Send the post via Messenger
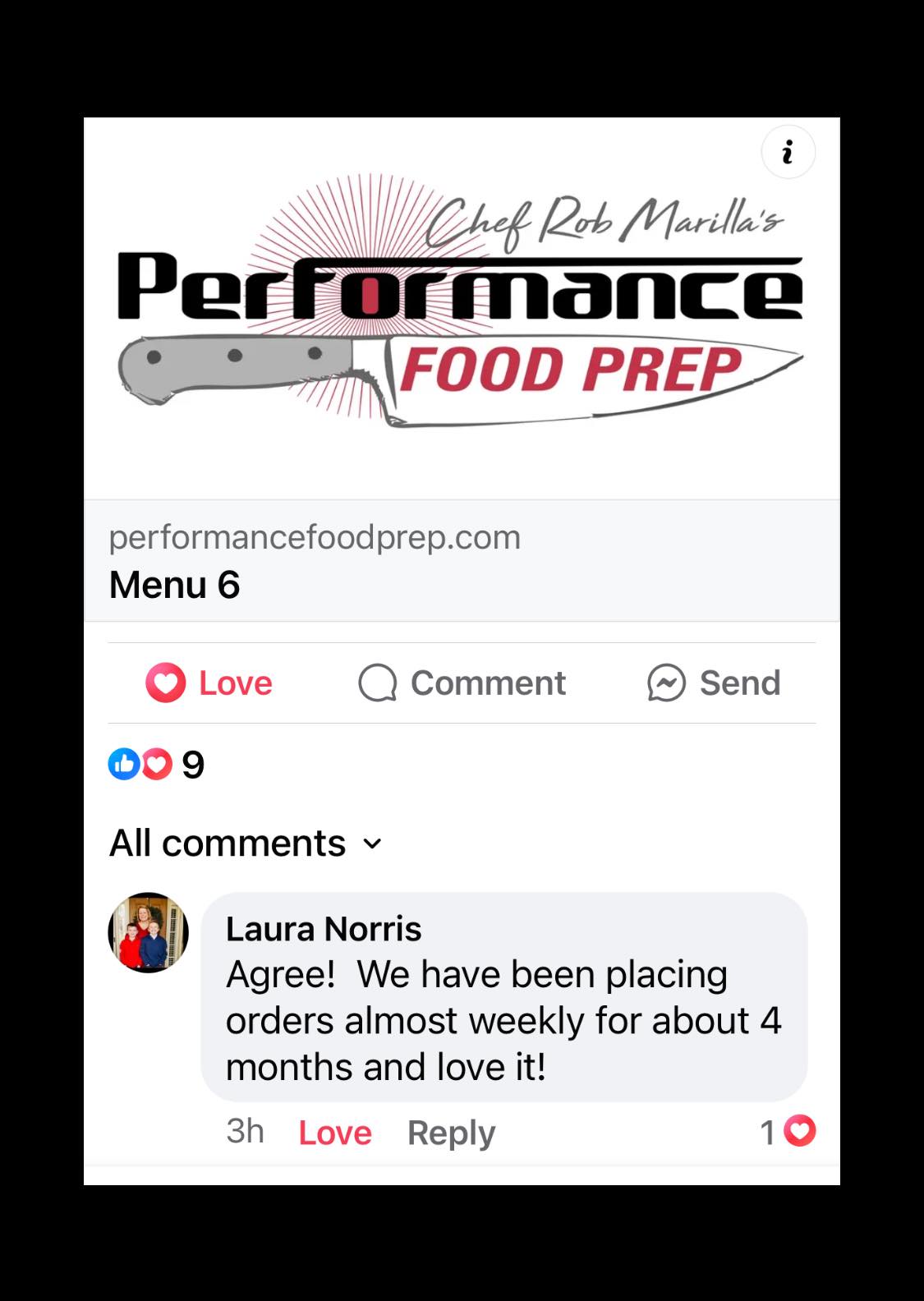 [x=714, y=683]
